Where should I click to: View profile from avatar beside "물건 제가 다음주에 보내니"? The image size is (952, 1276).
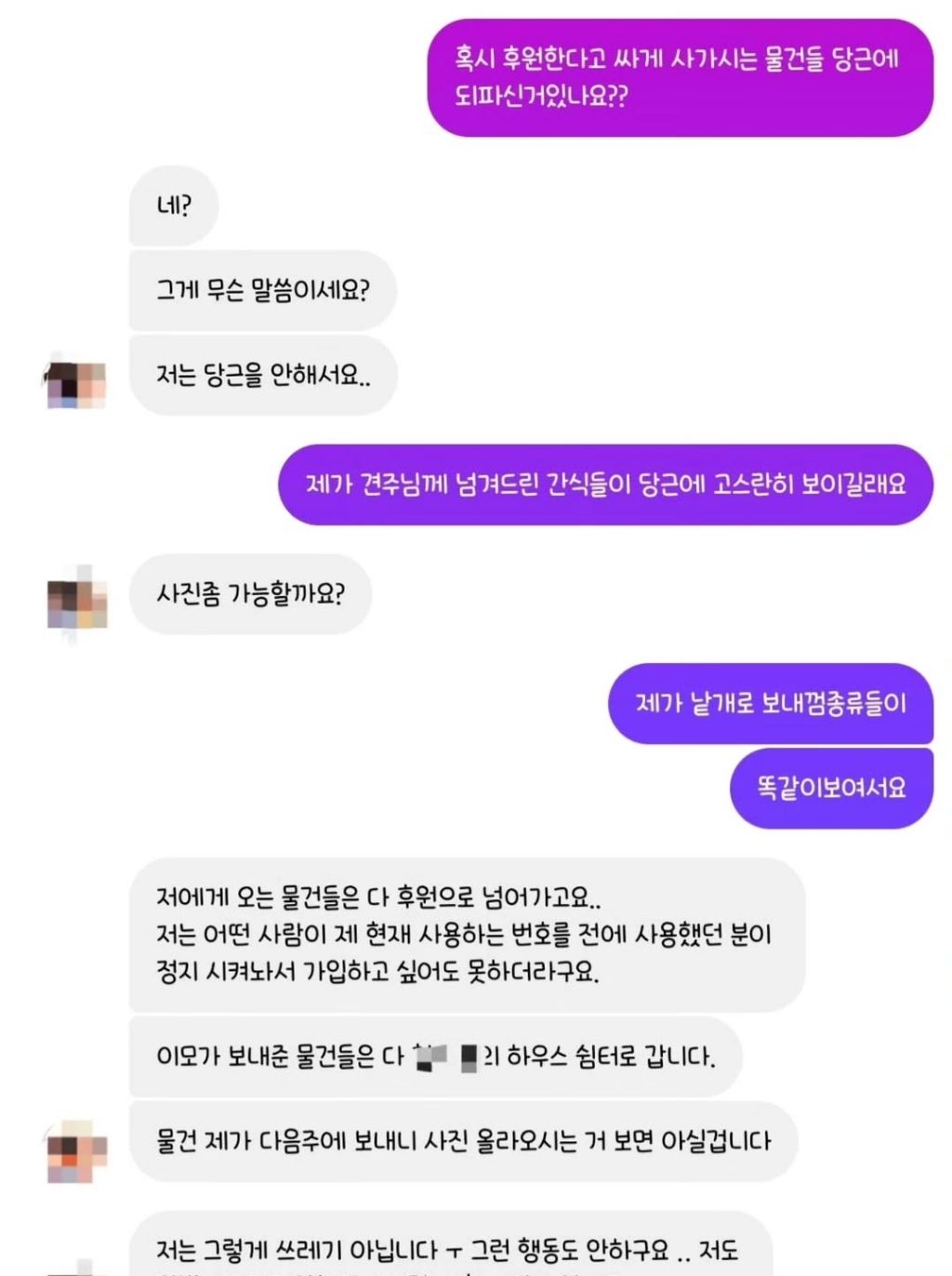(76, 1151)
